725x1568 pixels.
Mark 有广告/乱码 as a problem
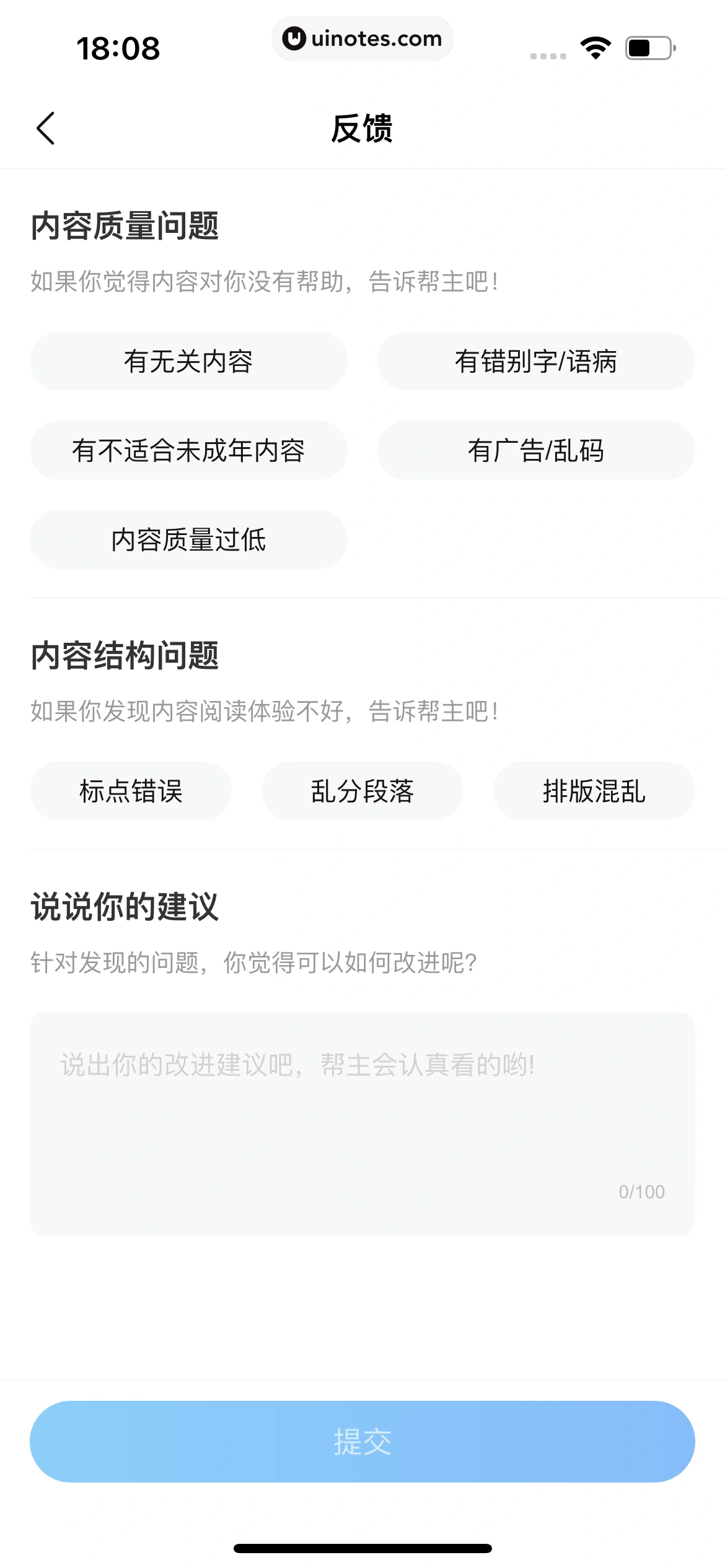pyautogui.click(x=535, y=450)
